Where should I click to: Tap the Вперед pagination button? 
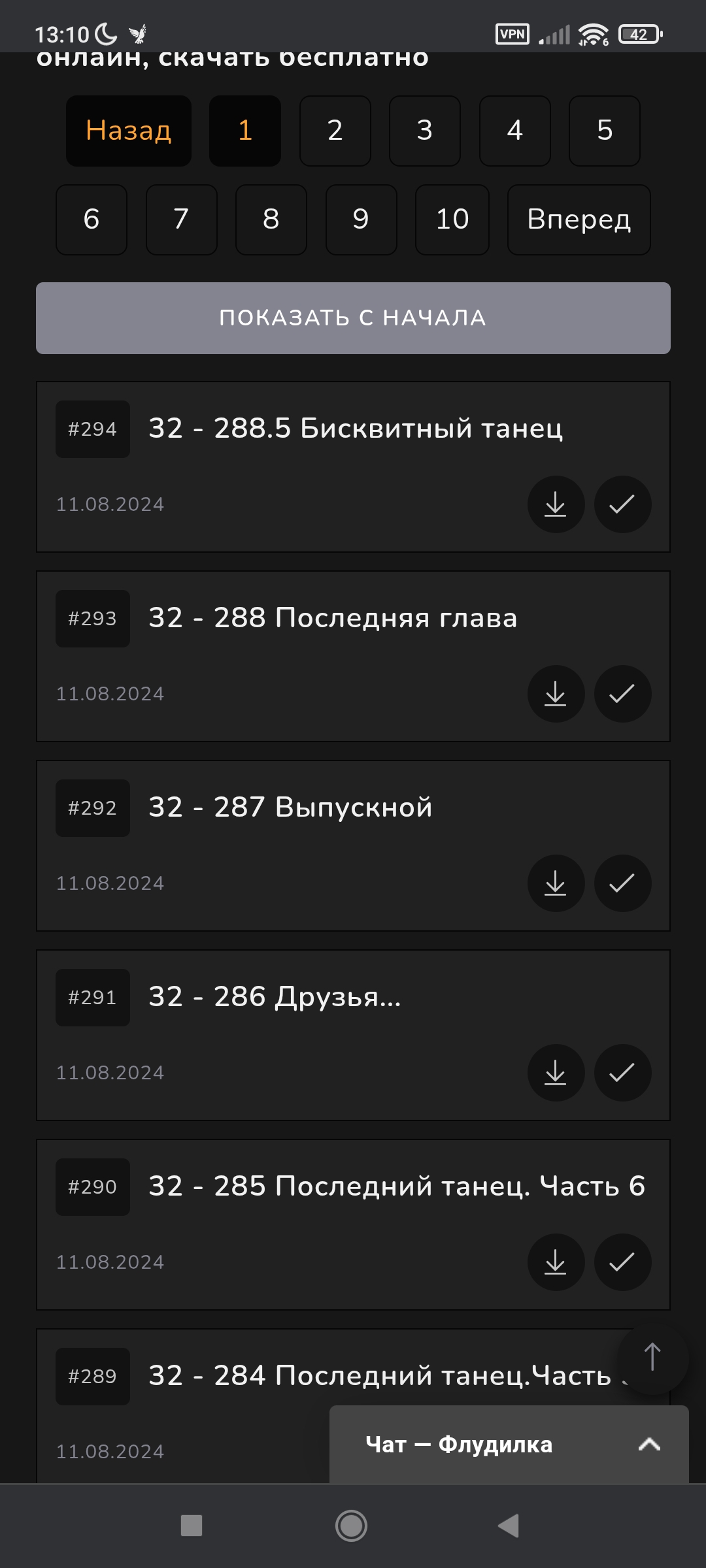tap(579, 220)
